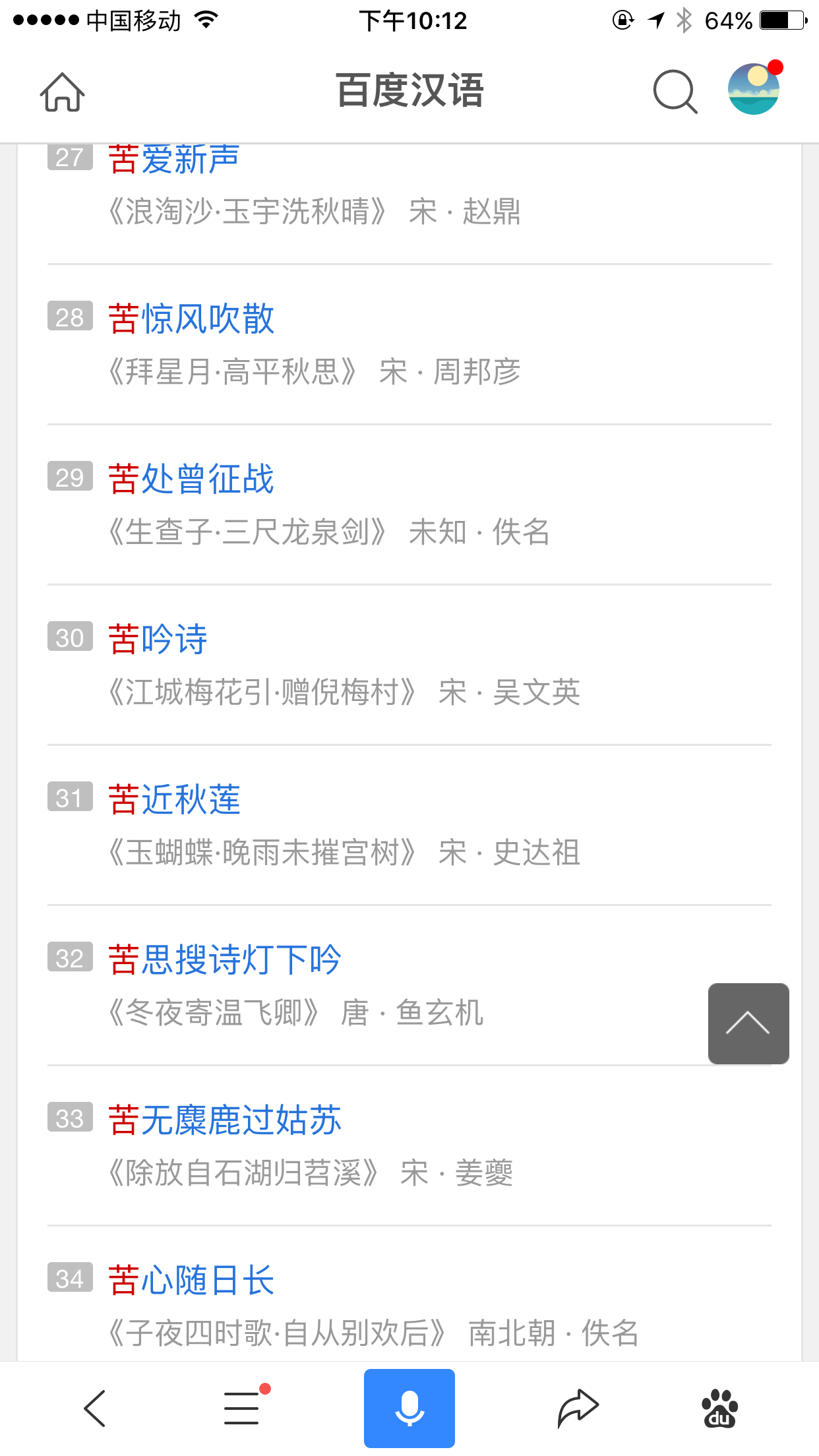Viewport: 819px width, 1456px height.
Task: Open the search magnifier icon
Action: pos(675,92)
